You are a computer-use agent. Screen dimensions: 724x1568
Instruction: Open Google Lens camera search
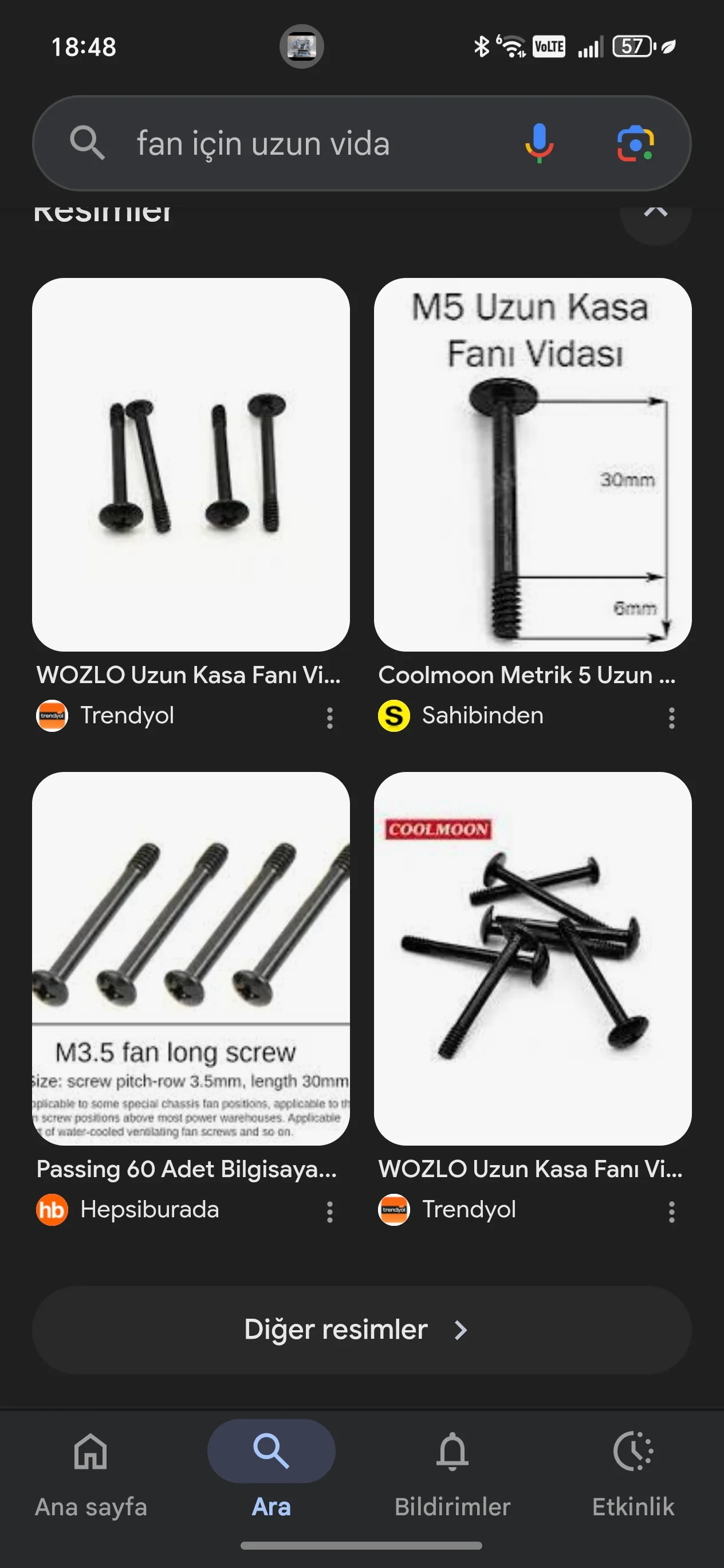pyautogui.click(x=635, y=144)
